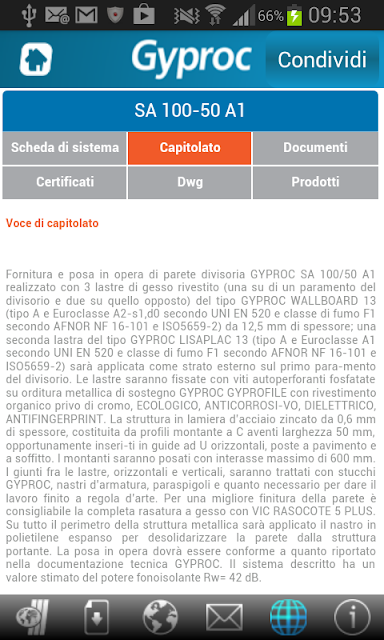Share via the Condividi button
The width and height of the screenshot is (384, 640).
coord(322,60)
